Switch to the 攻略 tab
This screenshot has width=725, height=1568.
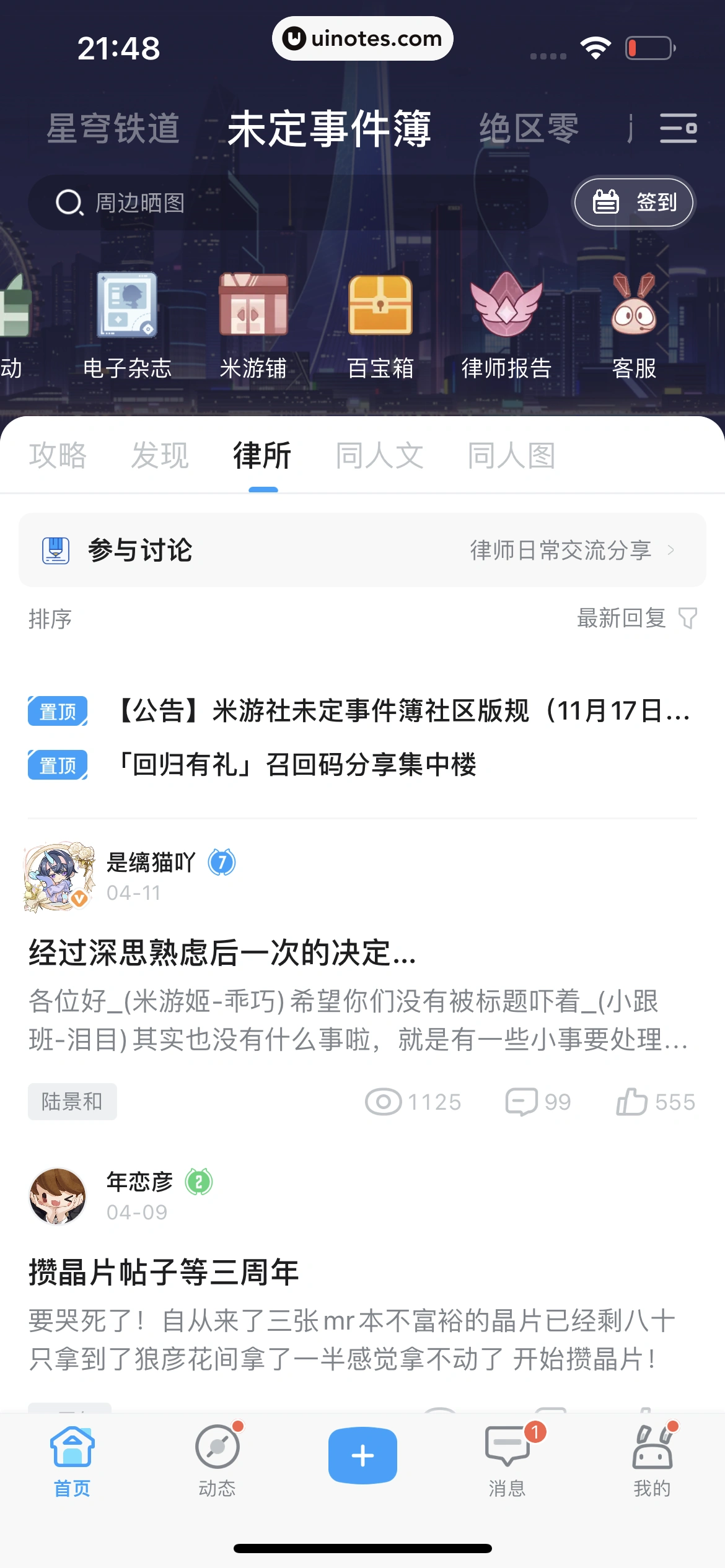pos(58,456)
